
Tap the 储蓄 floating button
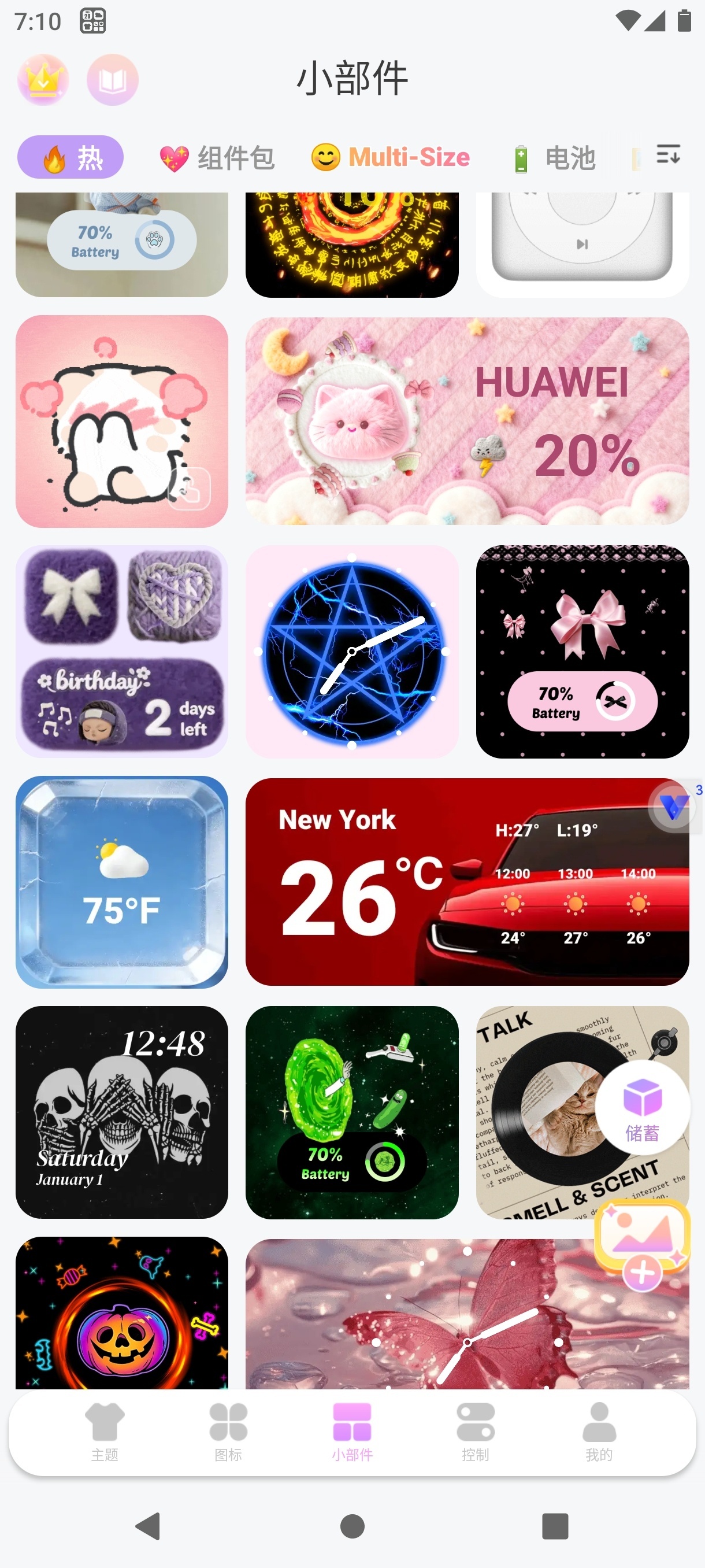pos(643,1107)
